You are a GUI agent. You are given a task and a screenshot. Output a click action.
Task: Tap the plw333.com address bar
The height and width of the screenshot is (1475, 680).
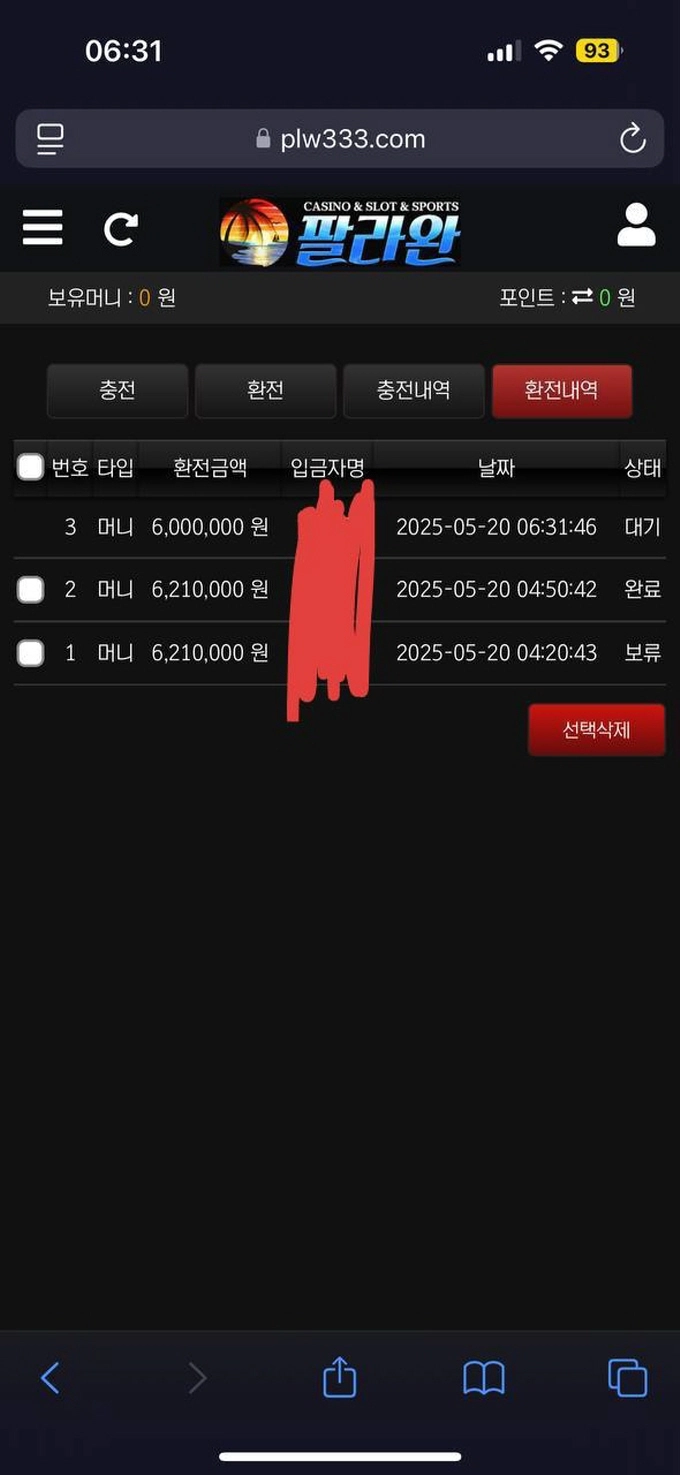[340, 139]
